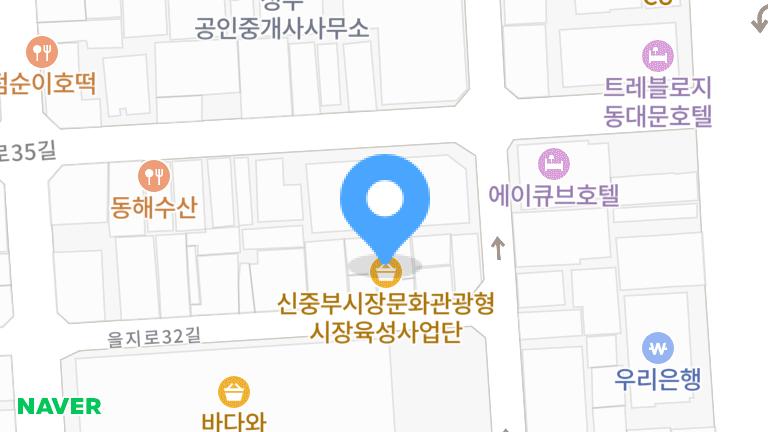The image size is (768, 432).
Task: Open the 에이큐브호텔 hotel marker
Action: pos(553,162)
